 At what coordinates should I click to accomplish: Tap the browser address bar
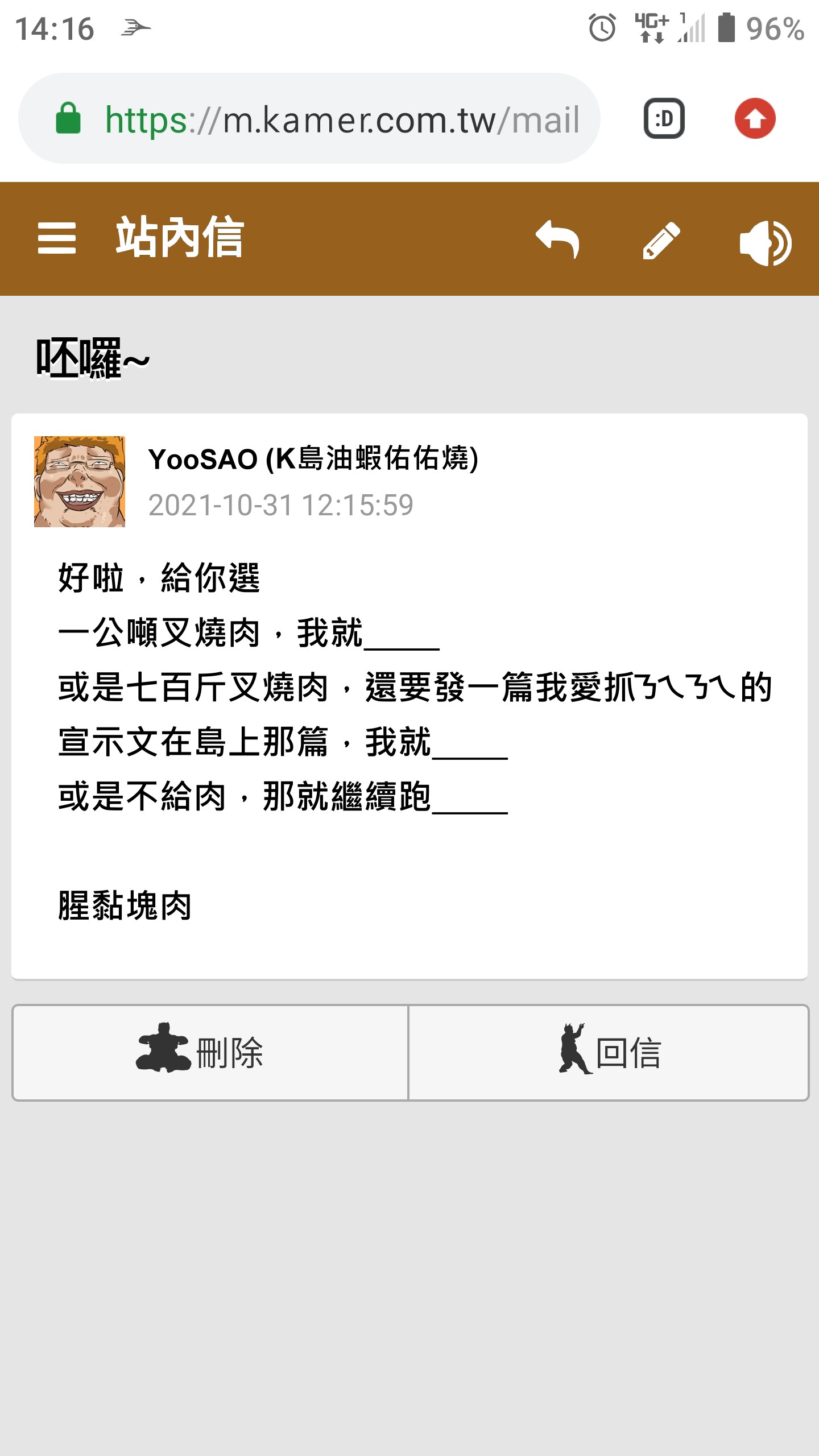309,118
